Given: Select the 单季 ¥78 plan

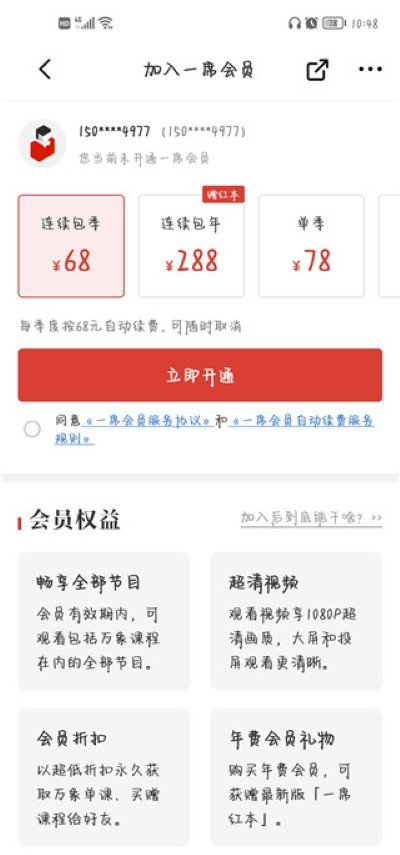Looking at the screenshot, I should tap(311, 246).
